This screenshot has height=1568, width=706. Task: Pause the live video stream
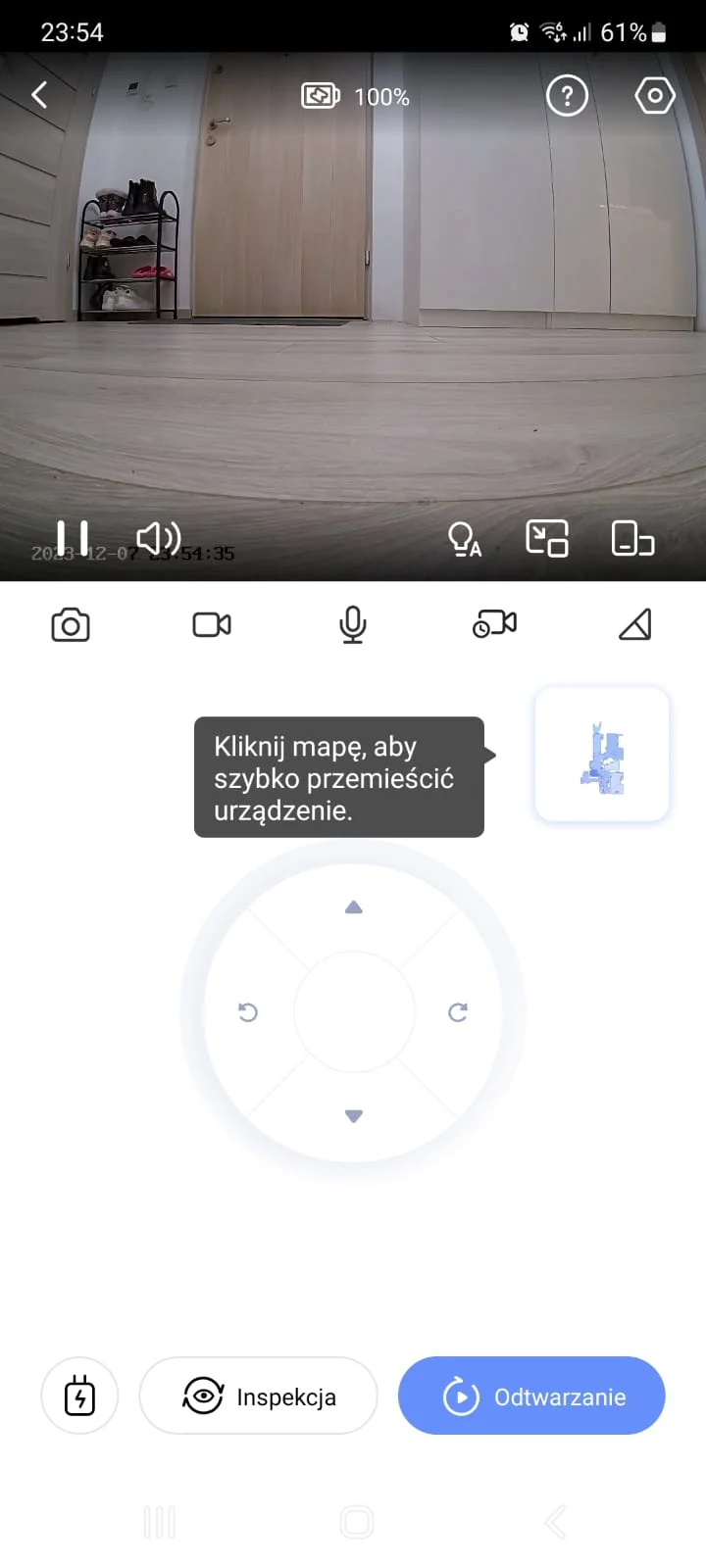[x=73, y=538]
